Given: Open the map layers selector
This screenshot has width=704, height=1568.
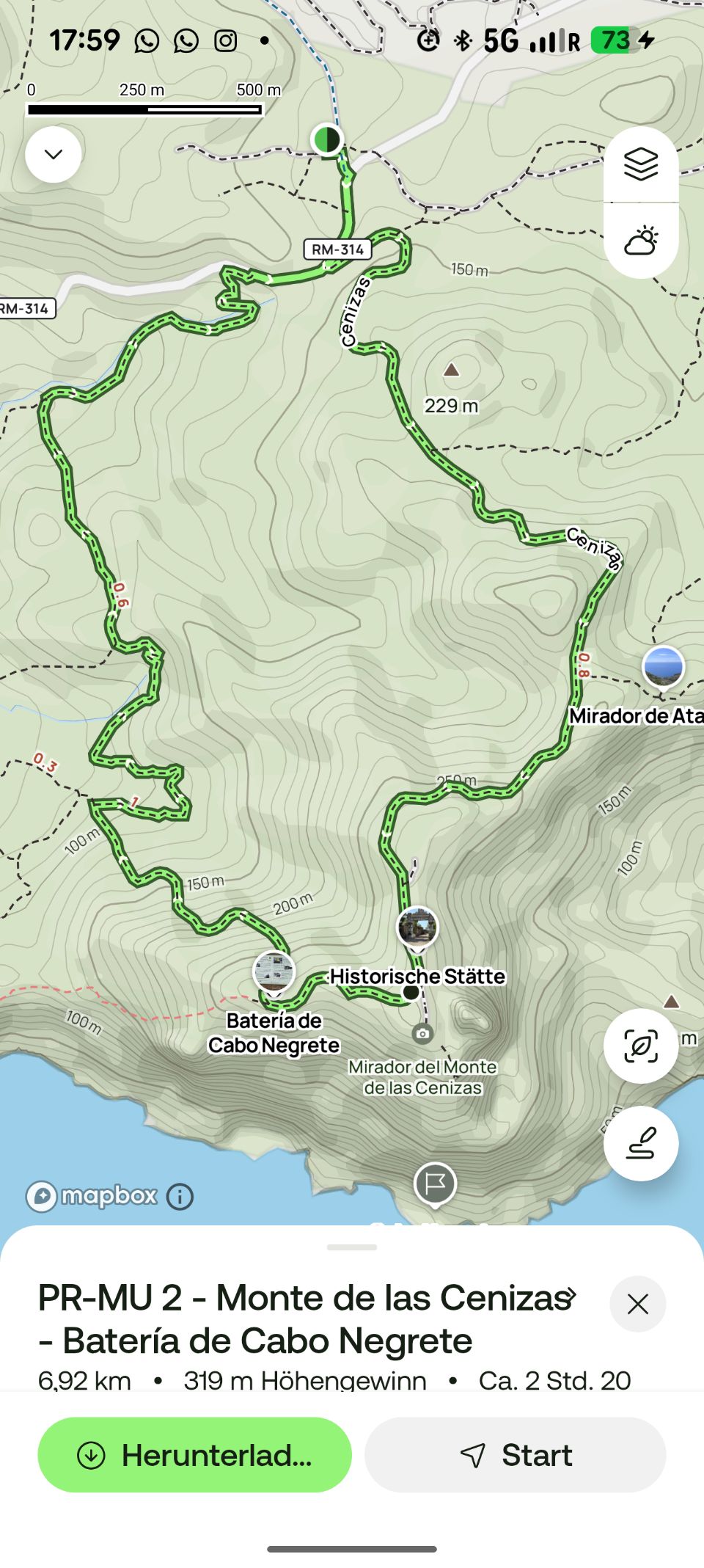Looking at the screenshot, I should coord(641,164).
